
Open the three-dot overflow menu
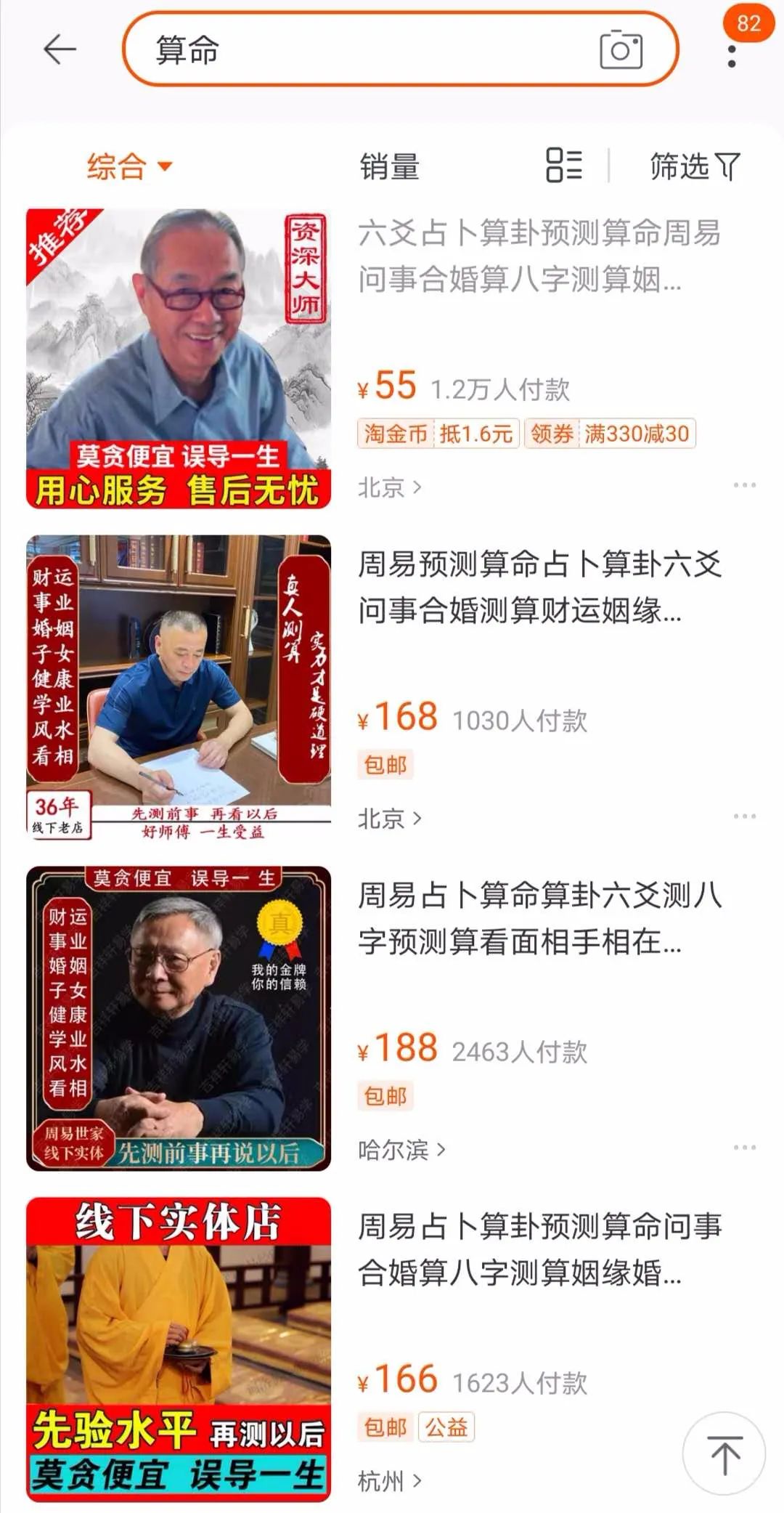[732, 56]
